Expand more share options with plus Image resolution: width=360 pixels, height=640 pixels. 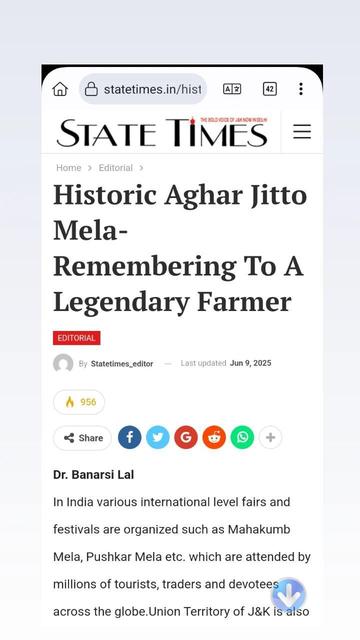pyautogui.click(x=271, y=438)
